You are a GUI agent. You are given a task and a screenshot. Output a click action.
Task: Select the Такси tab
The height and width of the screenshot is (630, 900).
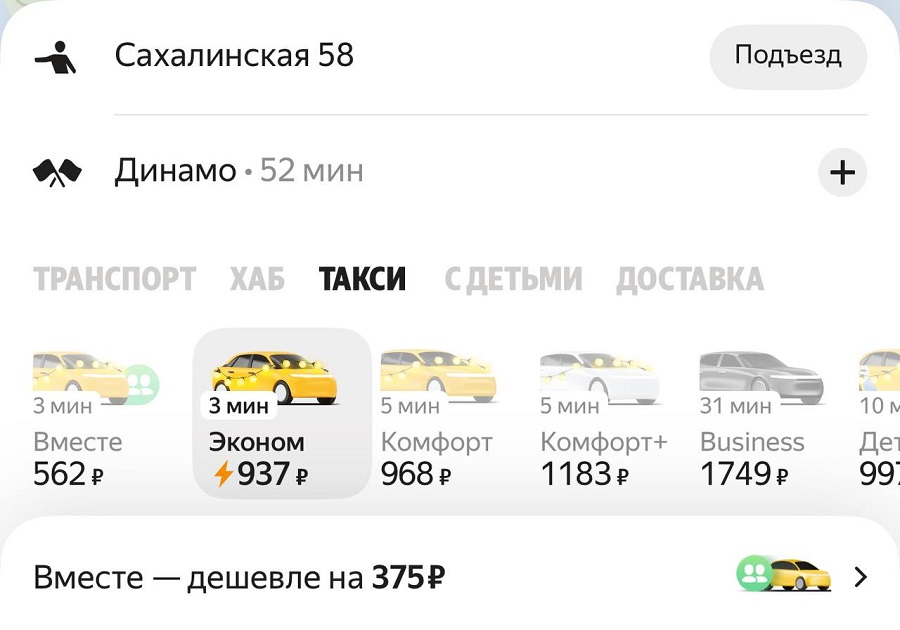pyautogui.click(x=362, y=279)
